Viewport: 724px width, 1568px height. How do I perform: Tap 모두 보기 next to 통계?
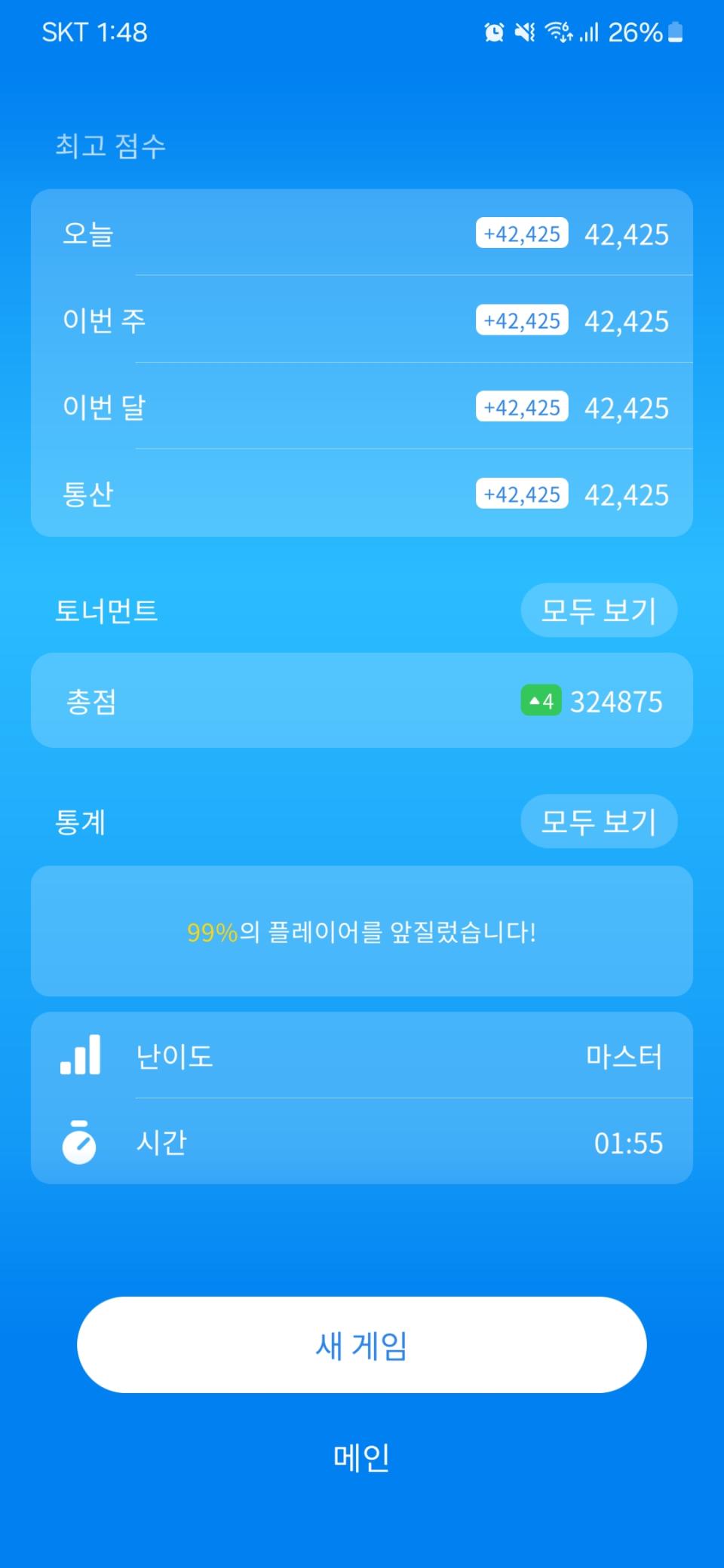[599, 821]
